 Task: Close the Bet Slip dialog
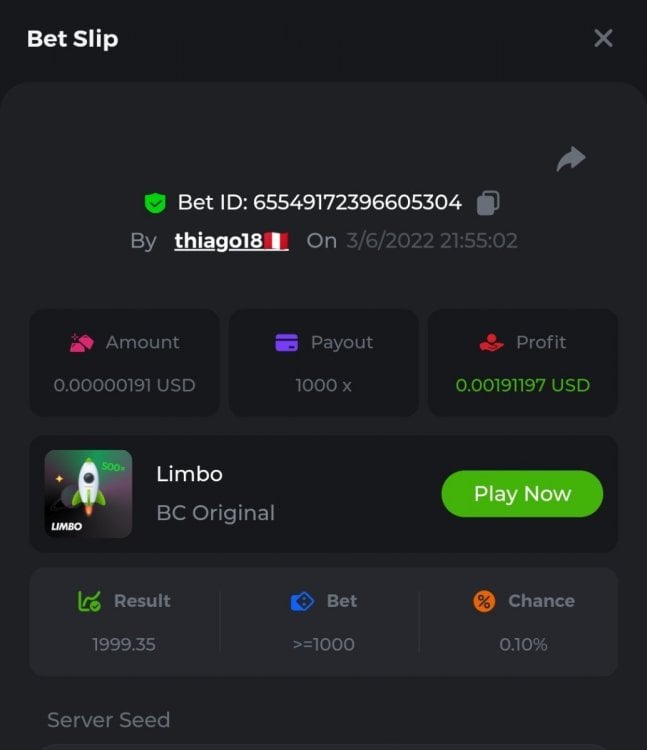click(x=603, y=38)
